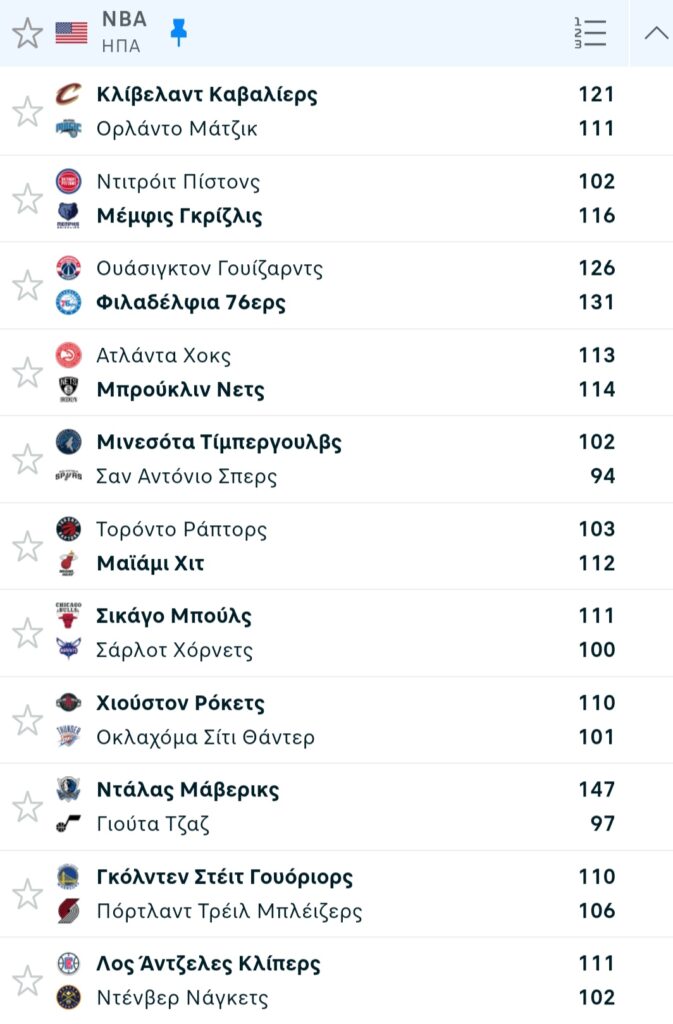The image size is (673, 1024).
Task: Collapse the NBA league section
Action: pos(656,33)
